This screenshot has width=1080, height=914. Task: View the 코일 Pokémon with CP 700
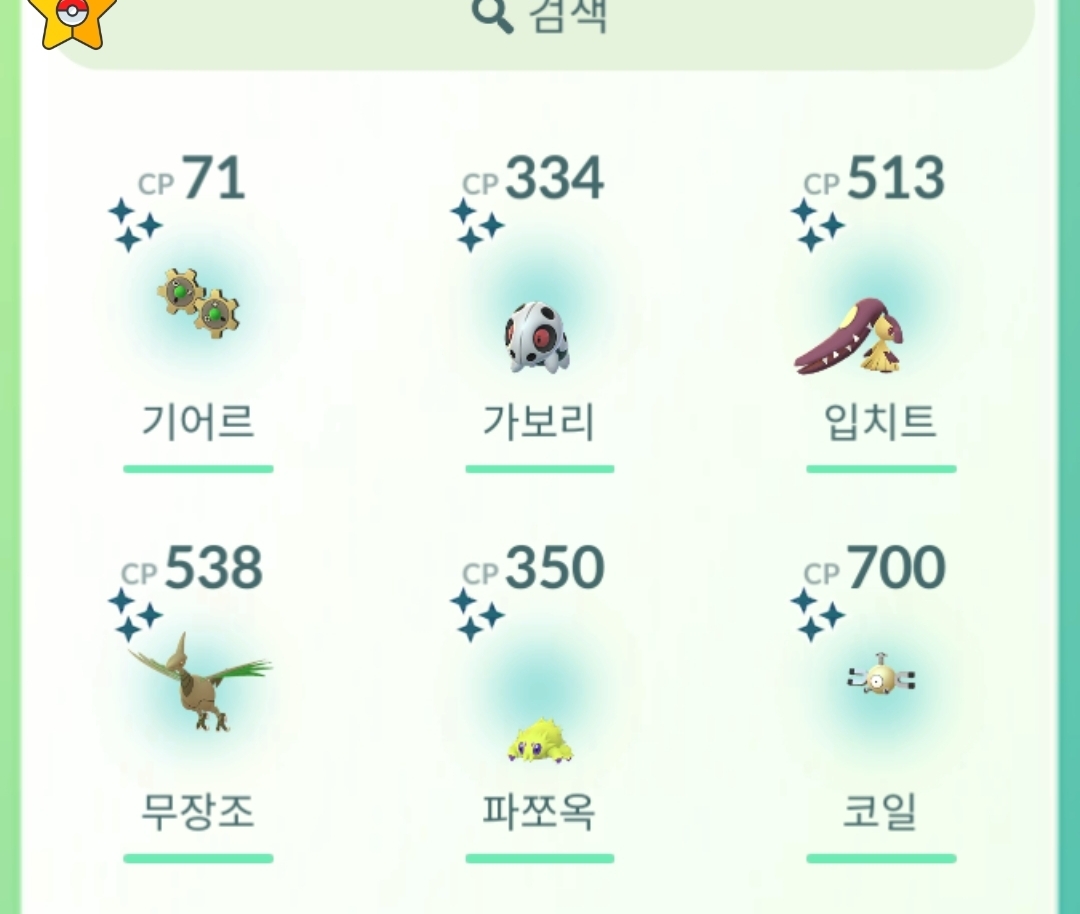[x=880, y=682]
